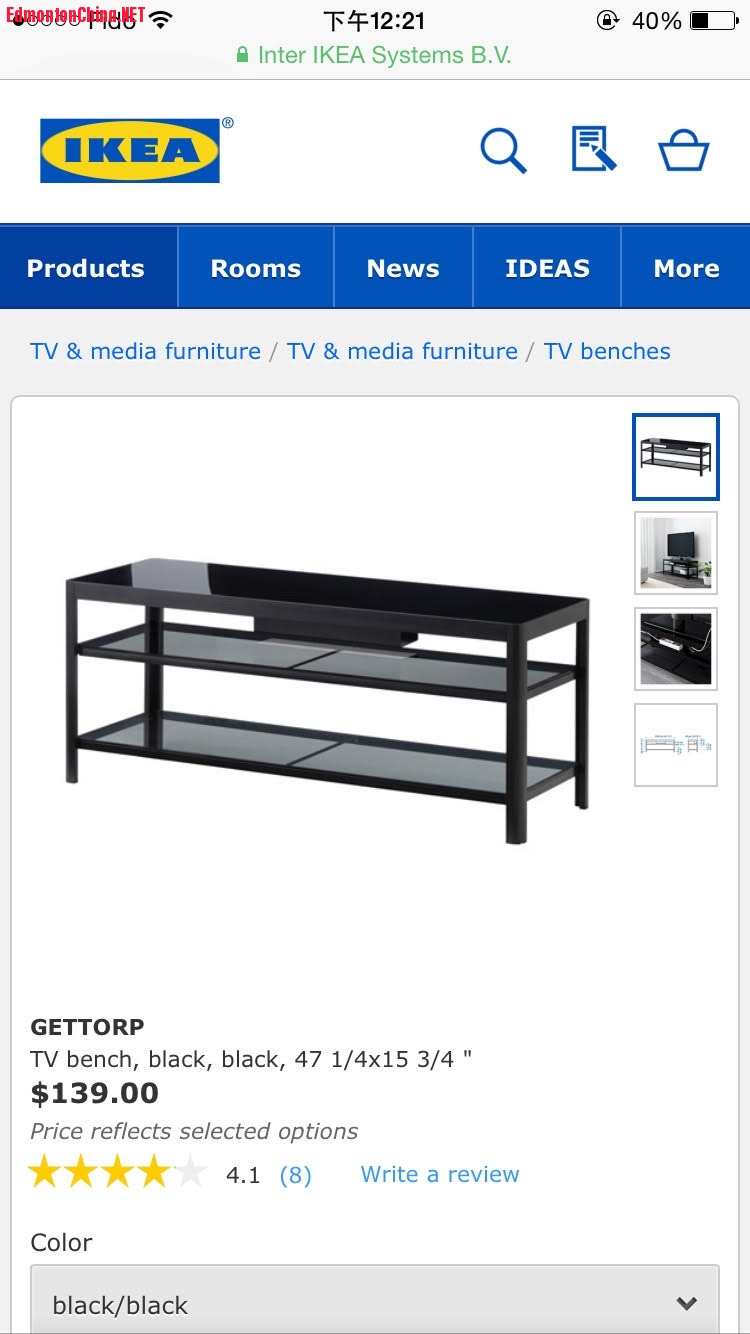This screenshot has height=1334, width=750.
Task: Open the shopping list icon
Action: [593, 150]
